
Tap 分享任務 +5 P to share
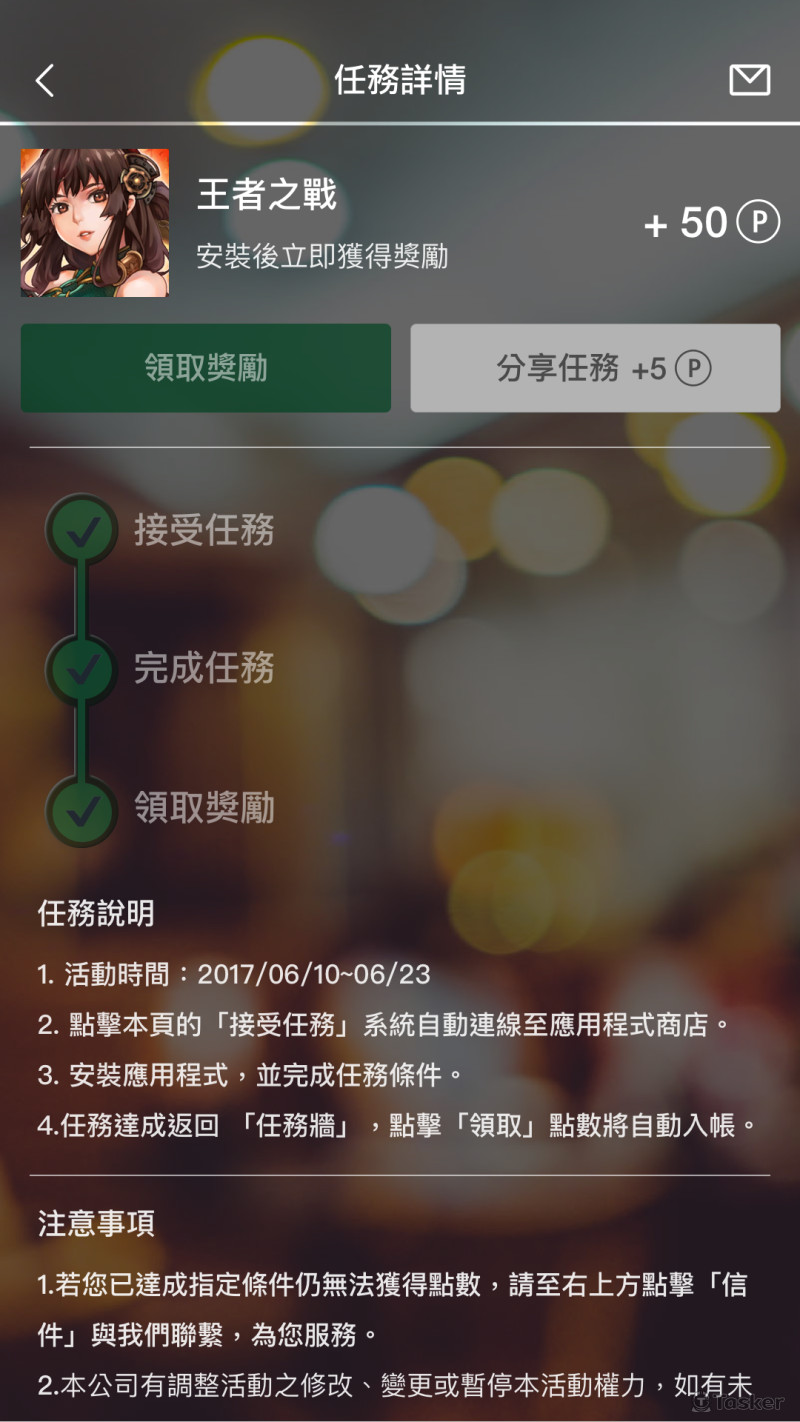pyautogui.click(x=595, y=367)
